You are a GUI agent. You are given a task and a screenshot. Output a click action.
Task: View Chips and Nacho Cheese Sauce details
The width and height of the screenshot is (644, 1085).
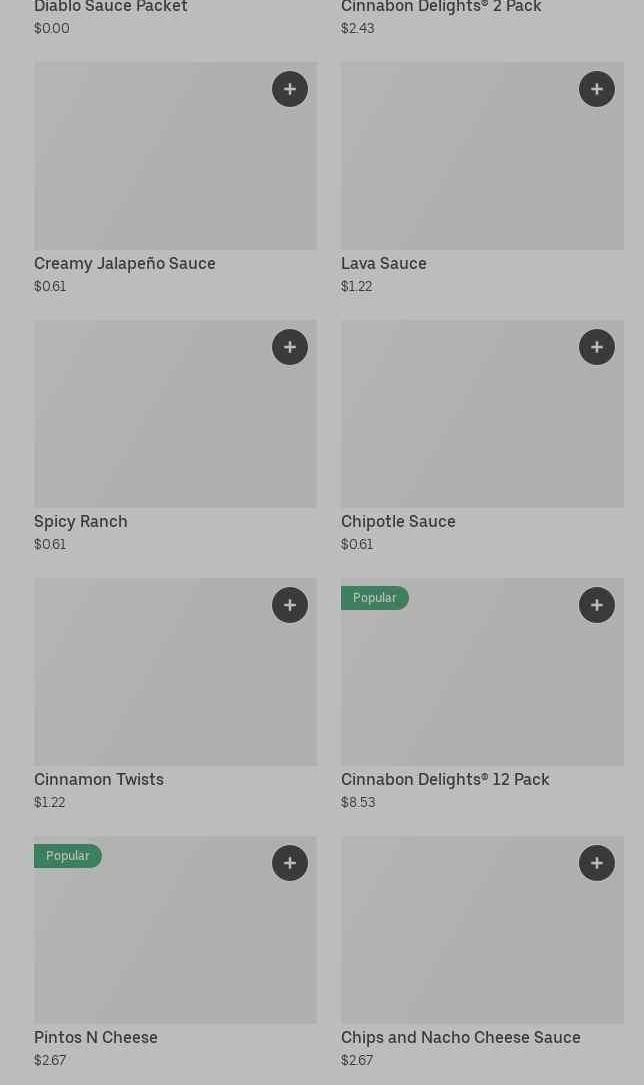pyautogui.click(x=482, y=952)
